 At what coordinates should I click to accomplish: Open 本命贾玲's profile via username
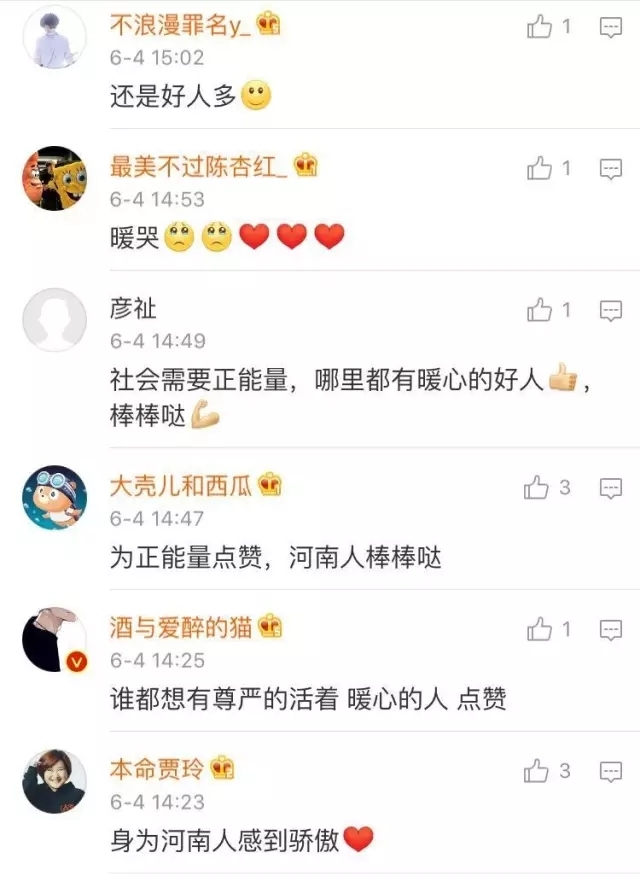pos(157,770)
